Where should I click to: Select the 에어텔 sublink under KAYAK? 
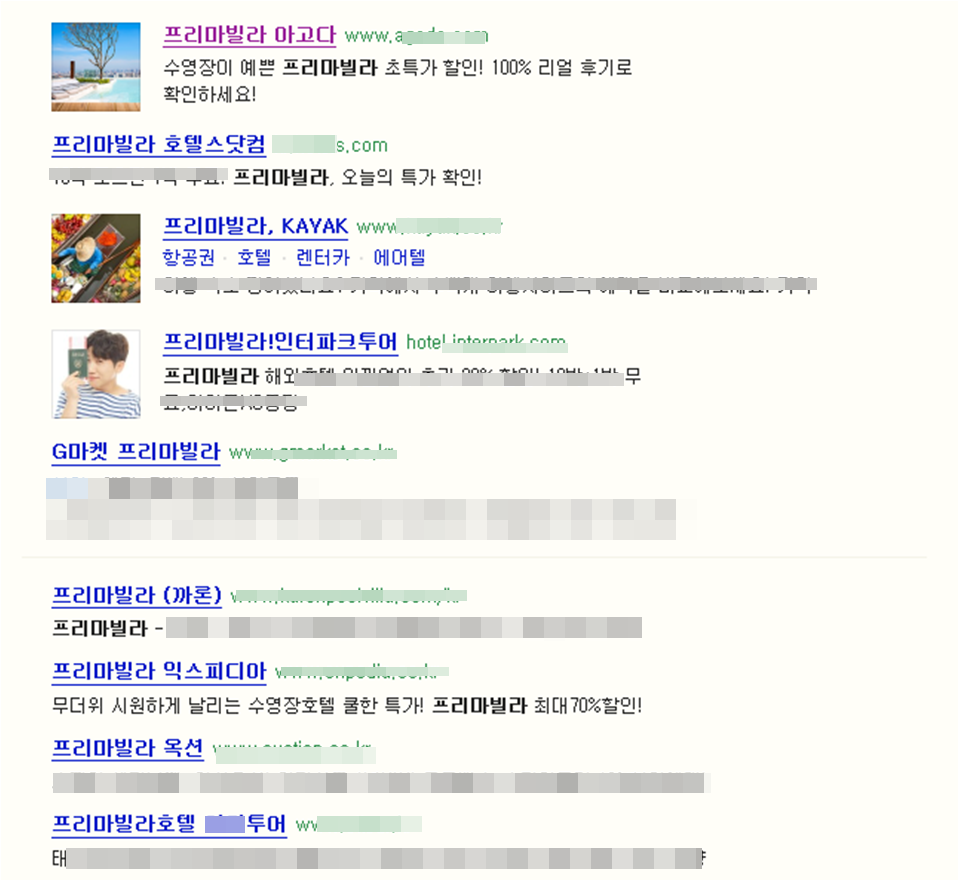click(x=399, y=258)
